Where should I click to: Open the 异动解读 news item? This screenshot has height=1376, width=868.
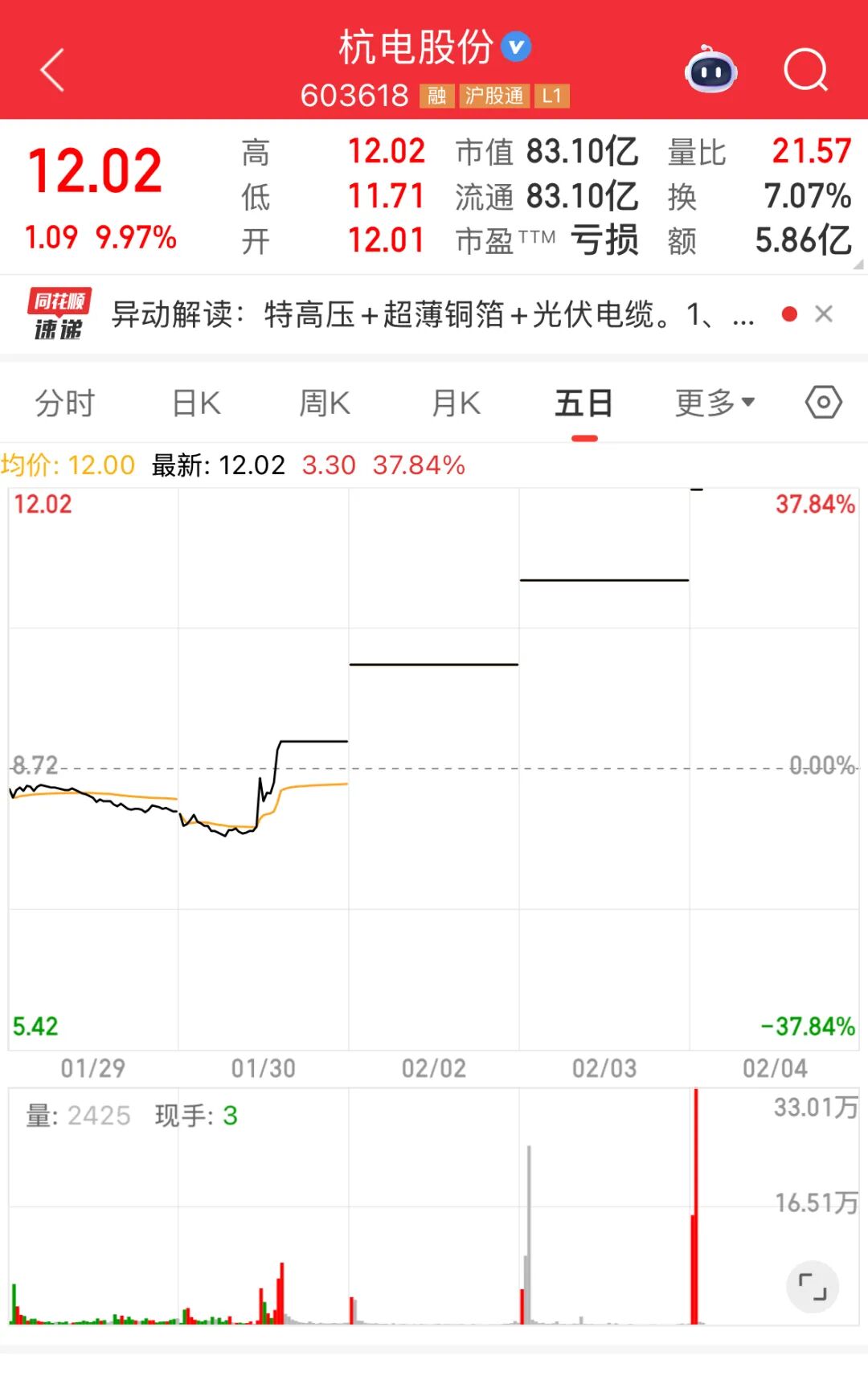pyautogui.click(x=432, y=315)
